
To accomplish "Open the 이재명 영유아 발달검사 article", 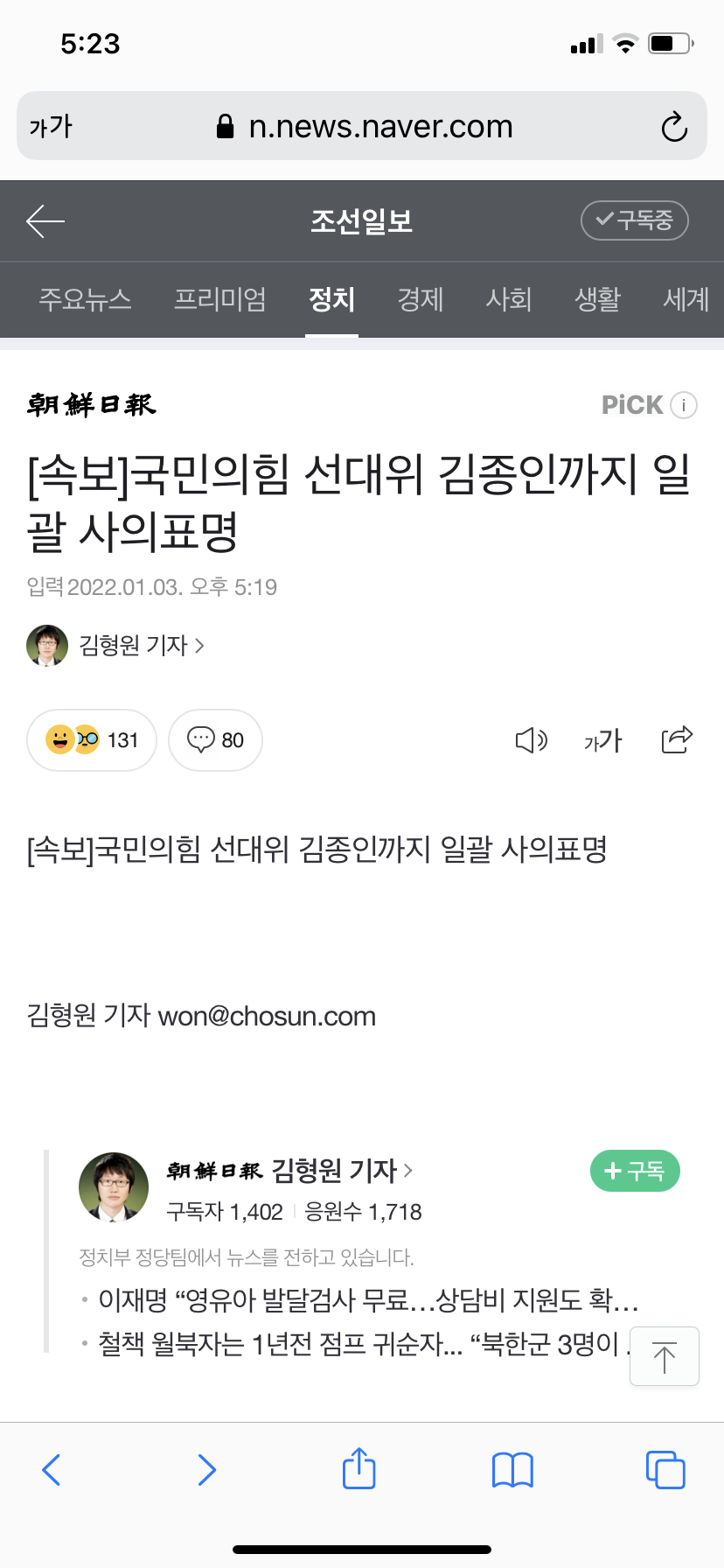I will (x=367, y=1300).
